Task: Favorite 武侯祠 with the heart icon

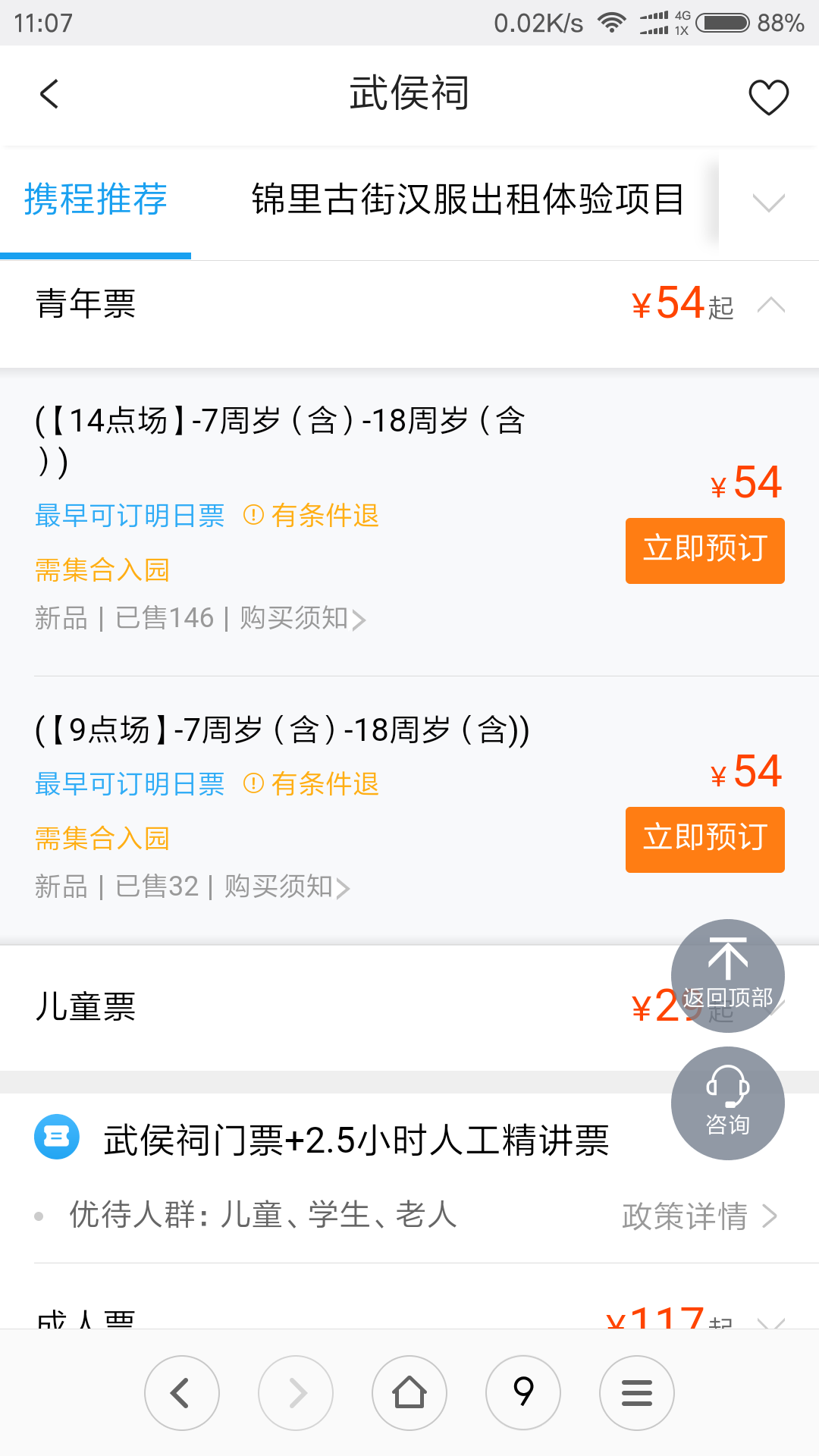Action: (x=768, y=97)
